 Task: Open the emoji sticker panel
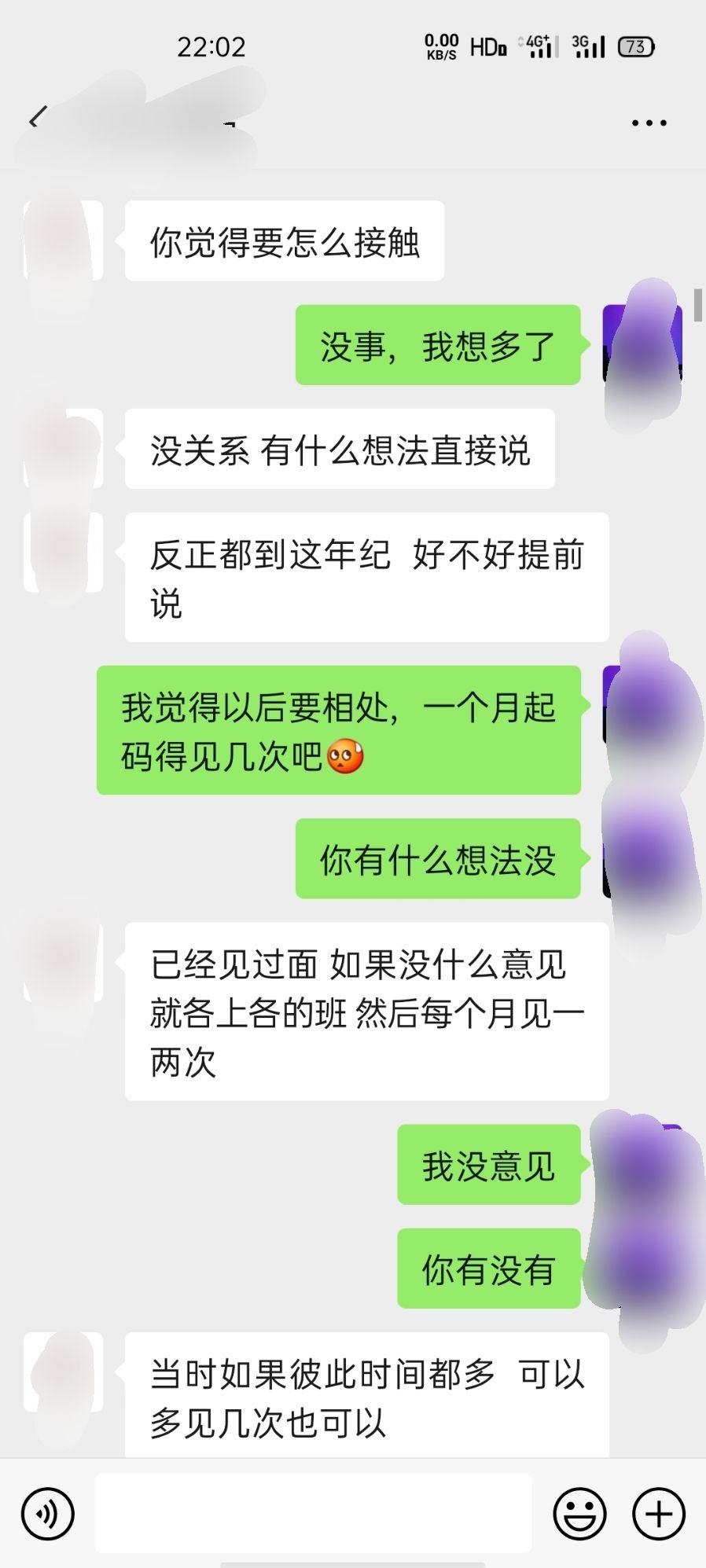pyautogui.click(x=579, y=1514)
